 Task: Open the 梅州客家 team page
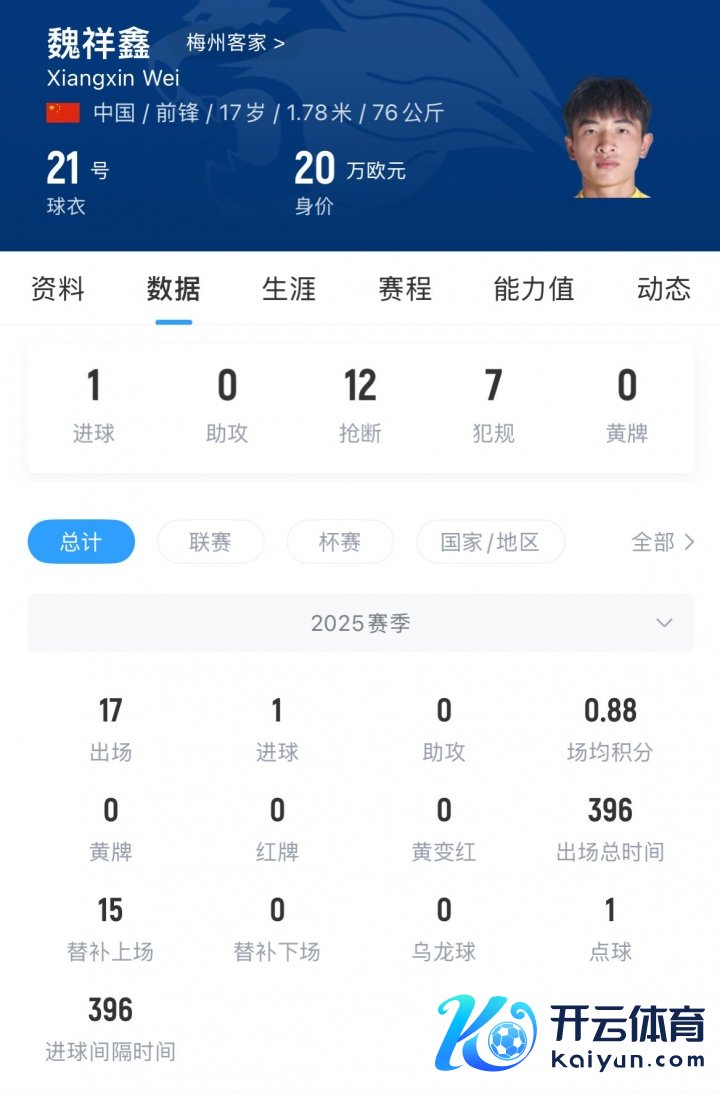[x=235, y=43]
